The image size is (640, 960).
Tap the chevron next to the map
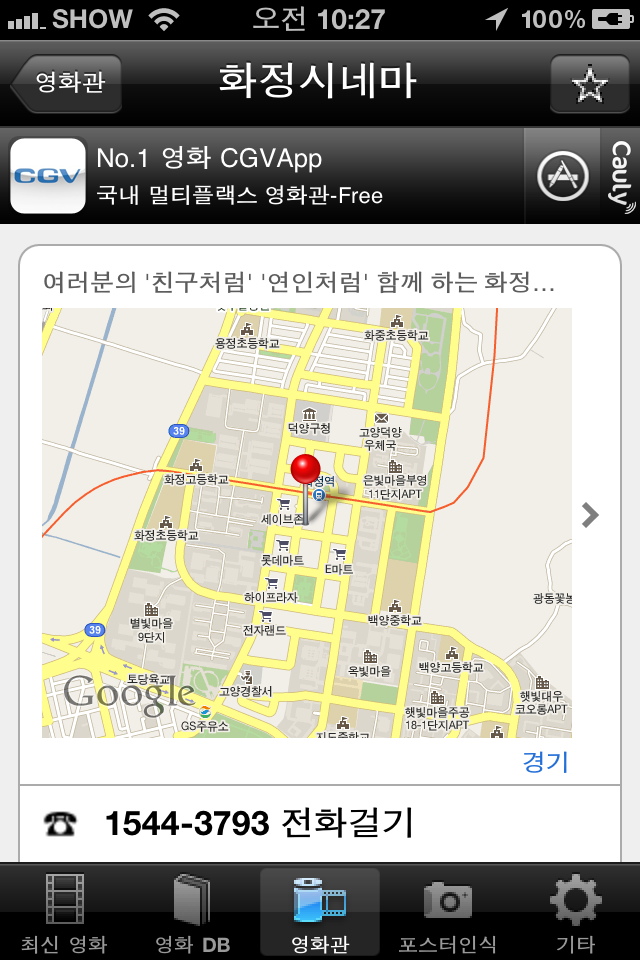pos(591,515)
